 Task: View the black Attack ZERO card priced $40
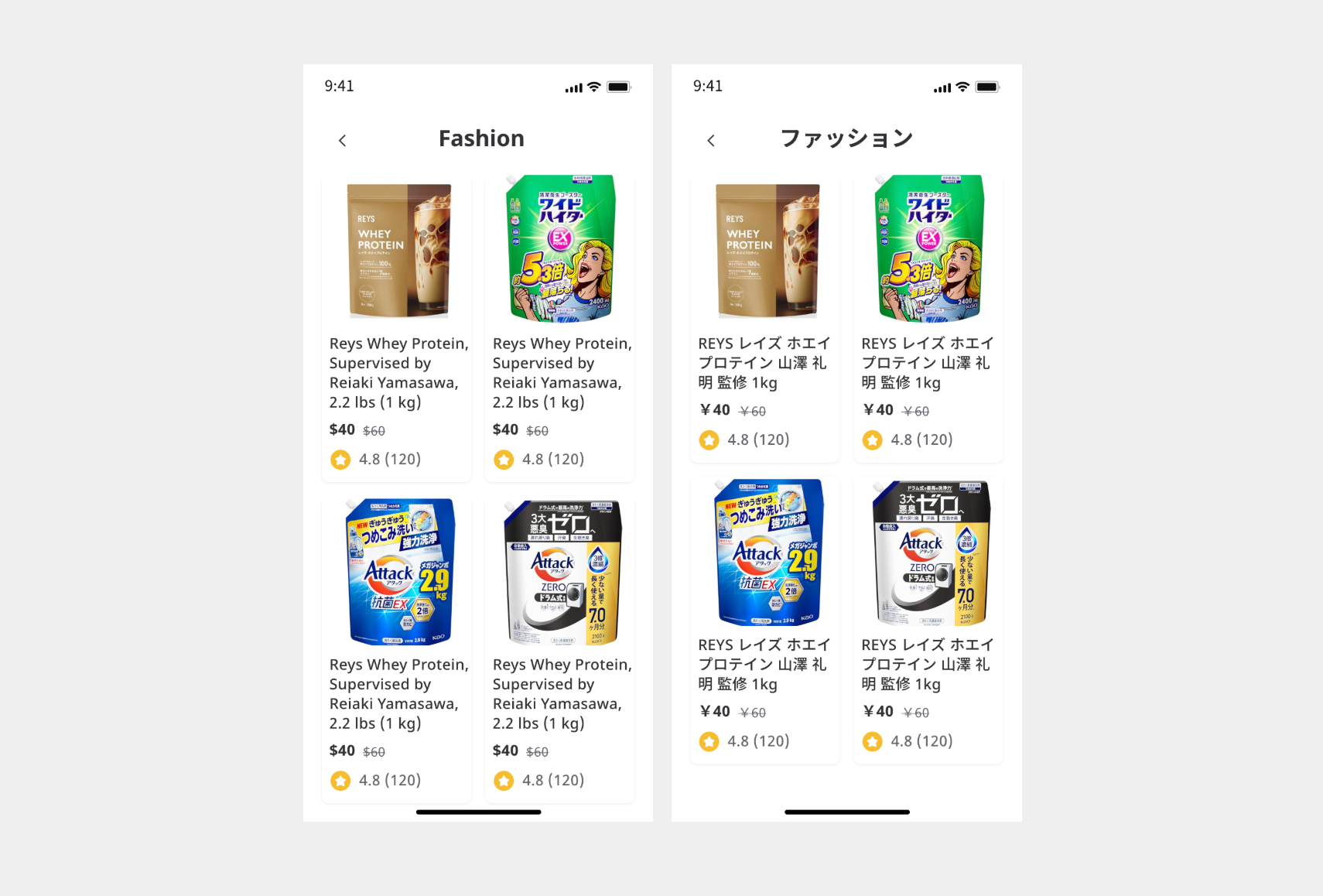[x=560, y=648]
